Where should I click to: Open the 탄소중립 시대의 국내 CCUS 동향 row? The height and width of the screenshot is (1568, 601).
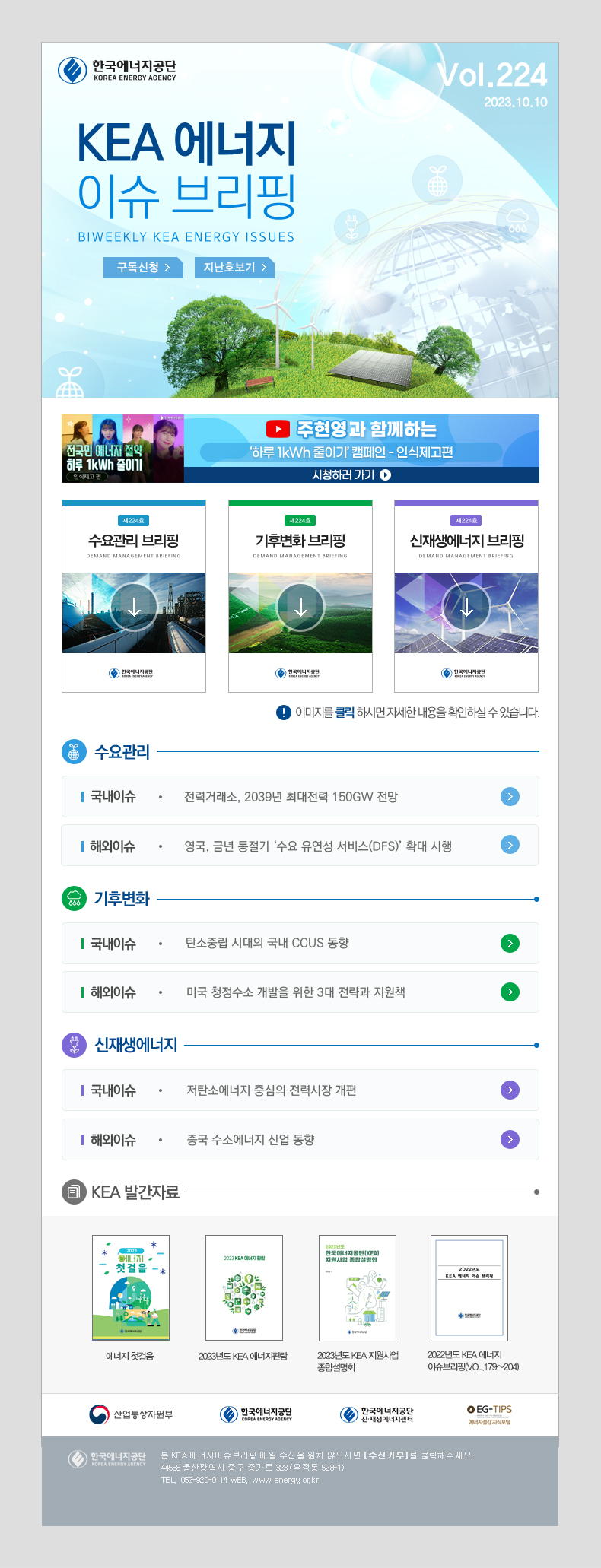pos(300,943)
